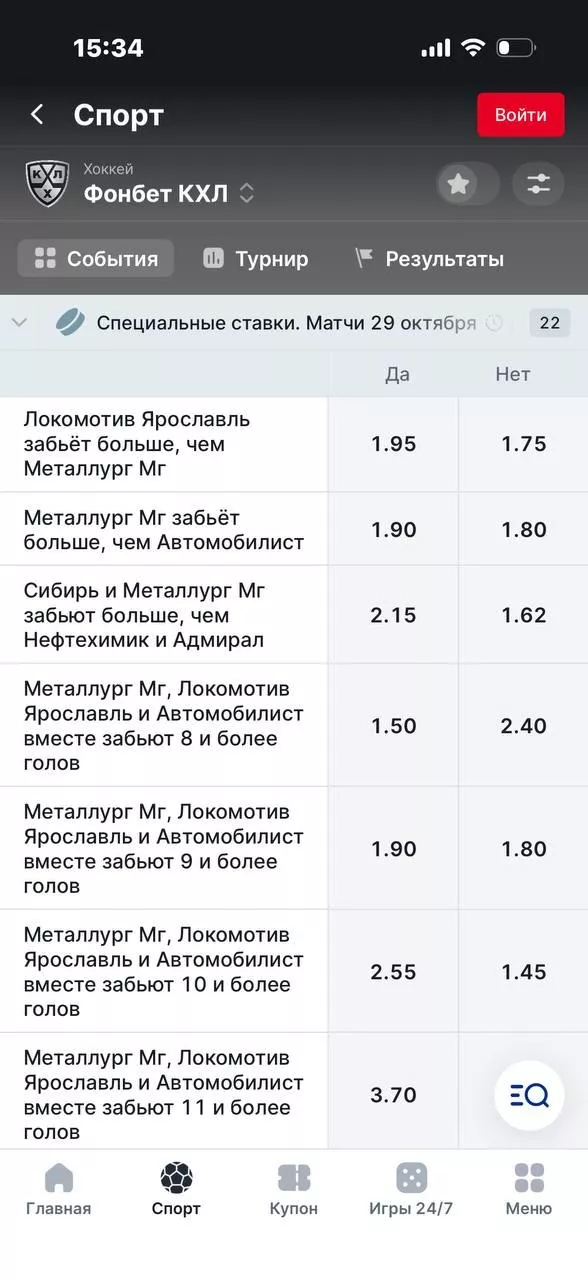588x1280 pixels.
Task: Go to the Главная tab
Action: 59,1190
